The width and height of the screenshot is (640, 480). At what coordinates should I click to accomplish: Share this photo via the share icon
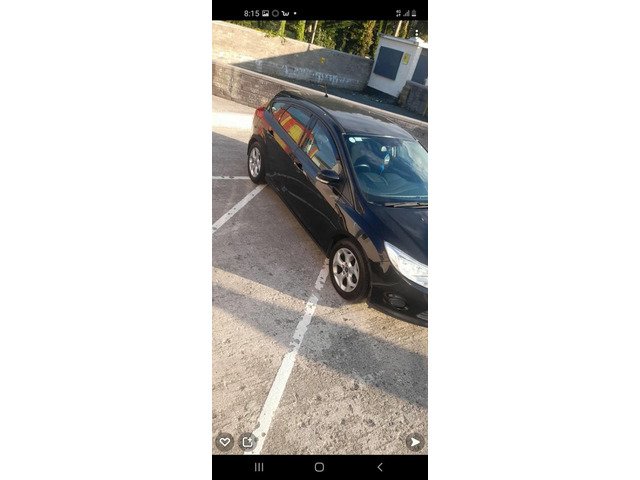(x=247, y=441)
